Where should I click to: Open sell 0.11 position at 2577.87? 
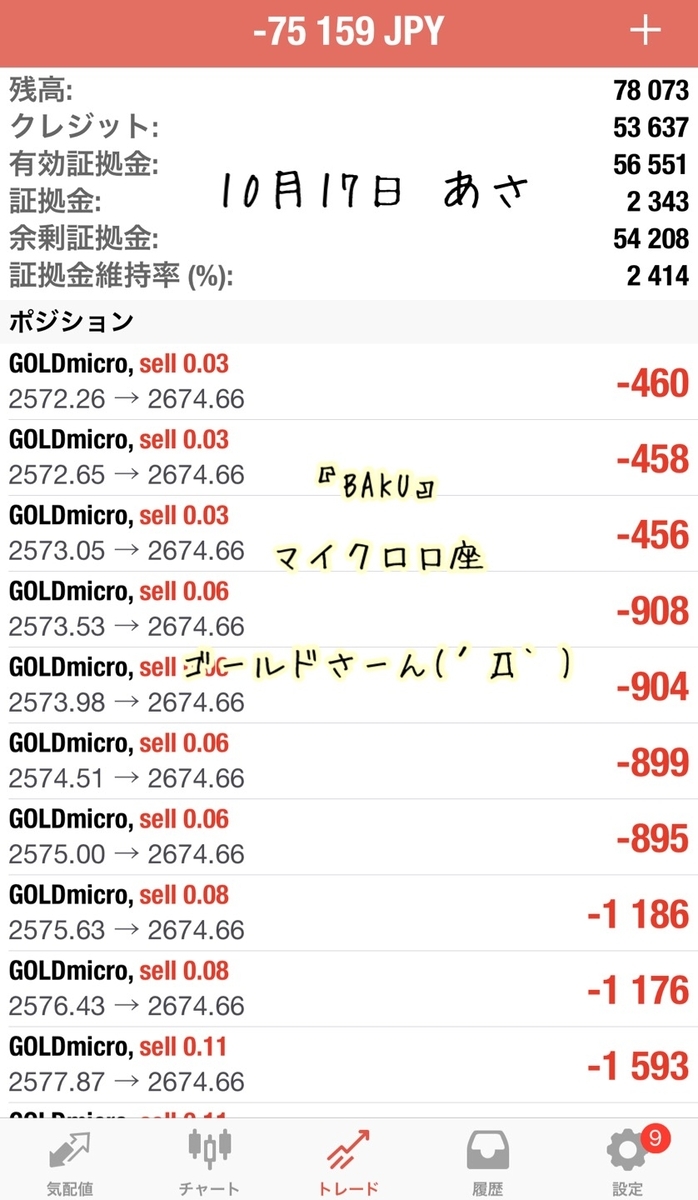tap(348, 1066)
